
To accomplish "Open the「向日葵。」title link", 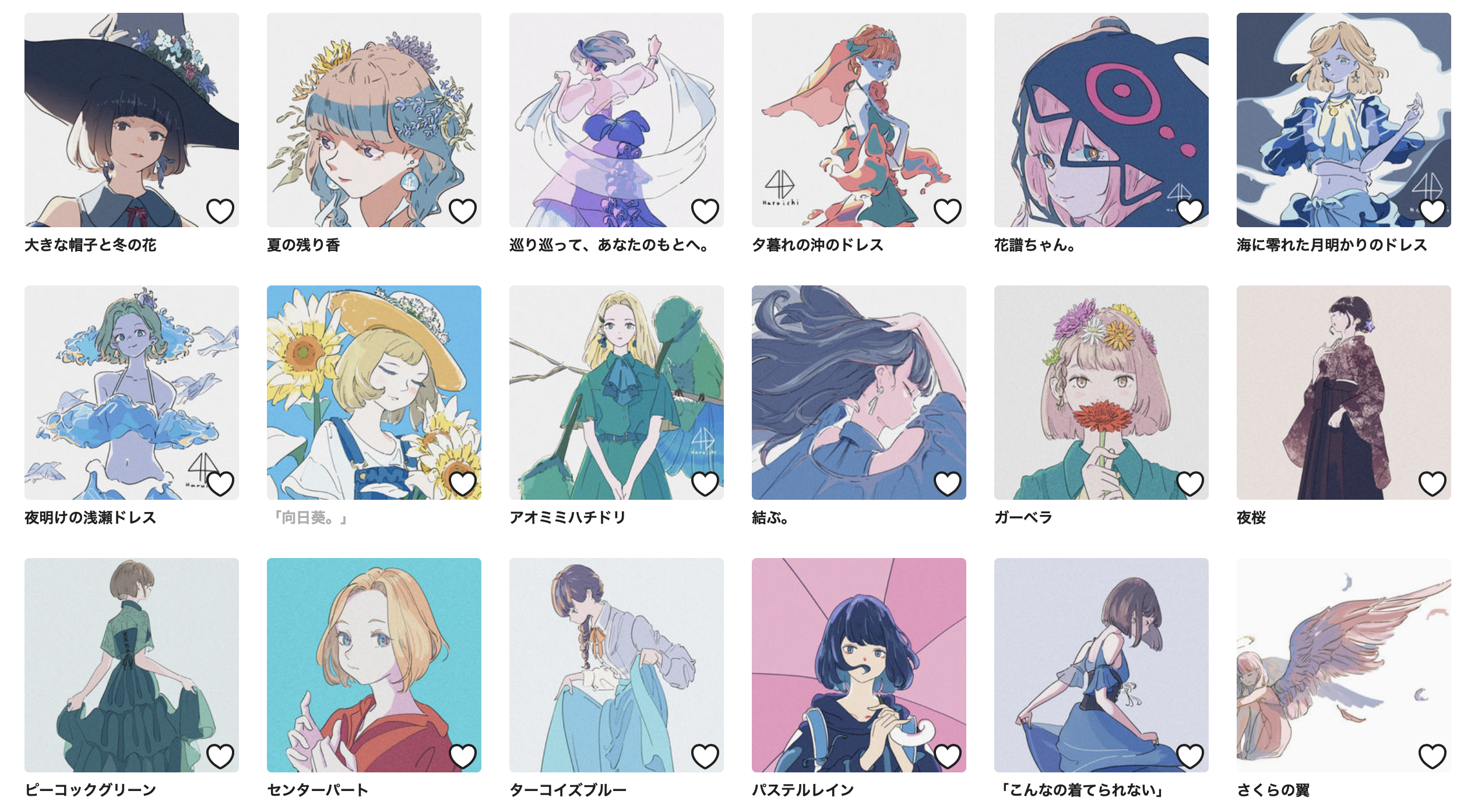I will (x=310, y=518).
